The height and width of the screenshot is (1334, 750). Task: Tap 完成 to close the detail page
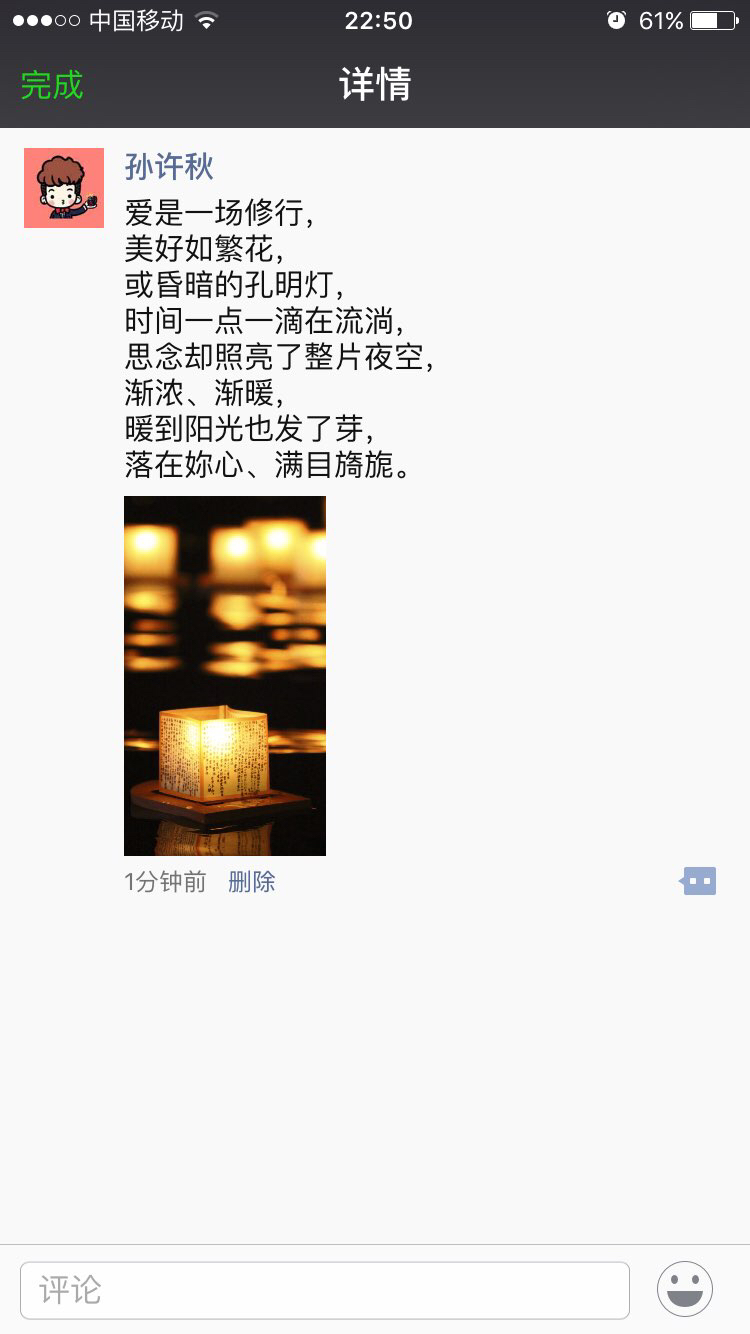pos(52,85)
